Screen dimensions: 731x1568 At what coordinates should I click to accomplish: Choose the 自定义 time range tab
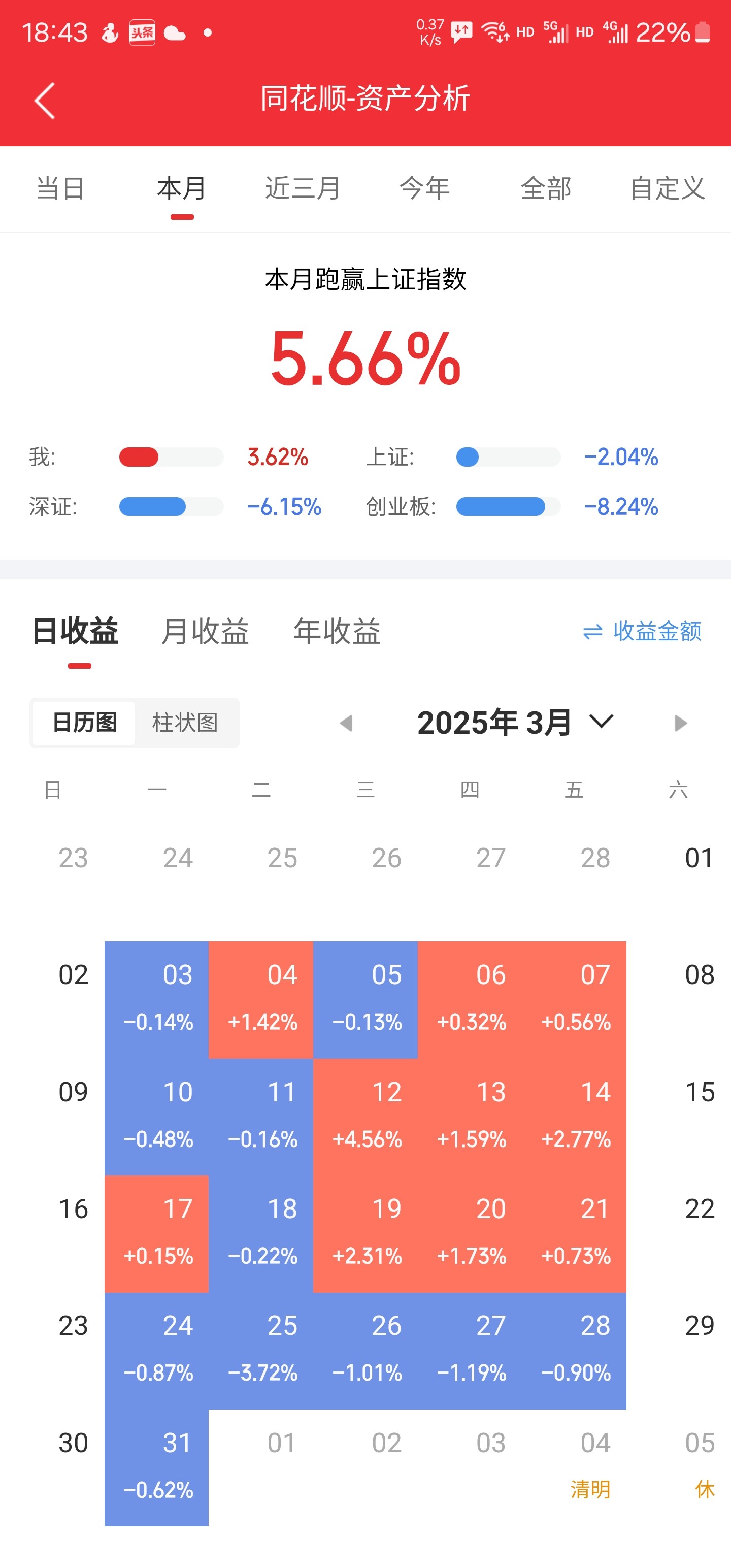tap(668, 188)
